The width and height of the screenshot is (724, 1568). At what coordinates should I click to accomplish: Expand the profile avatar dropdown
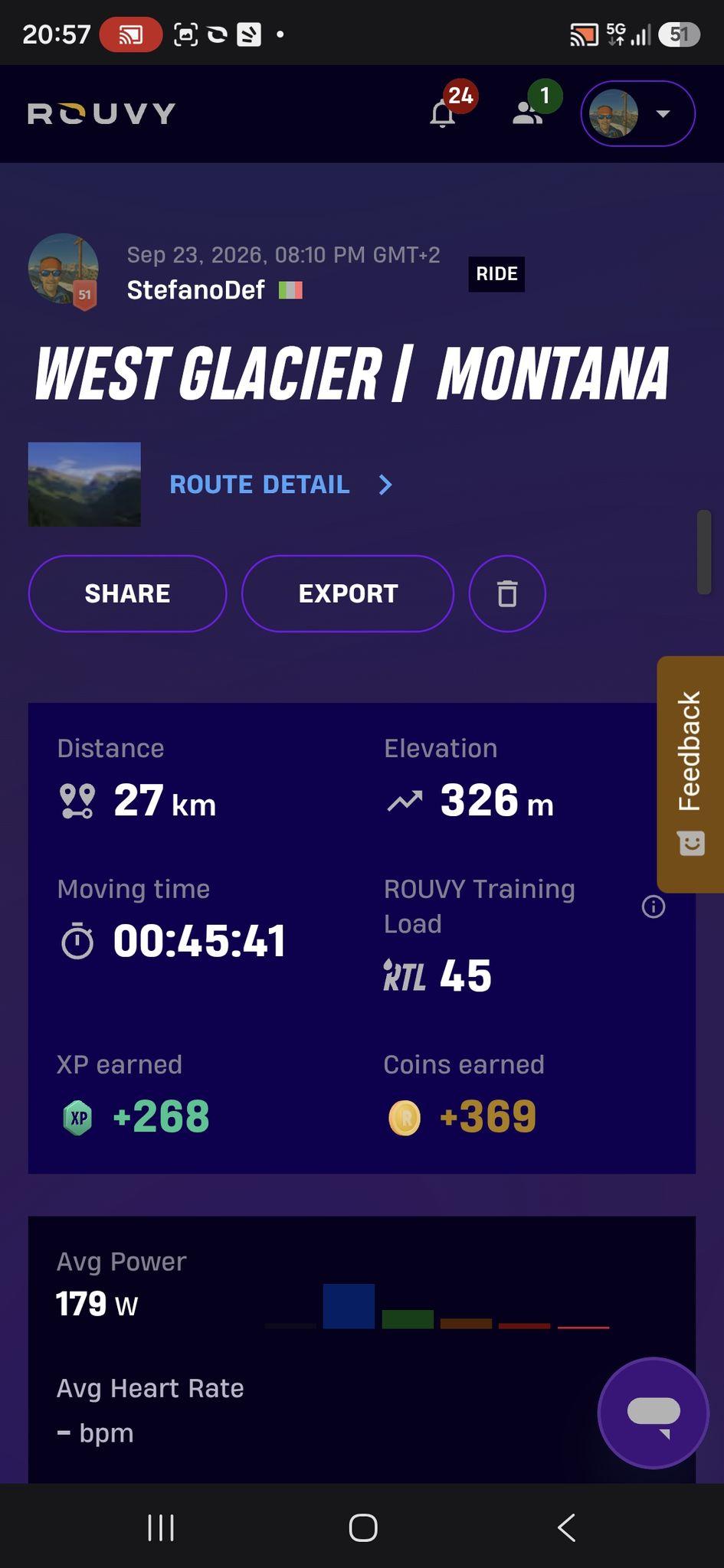[x=637, y=113]
